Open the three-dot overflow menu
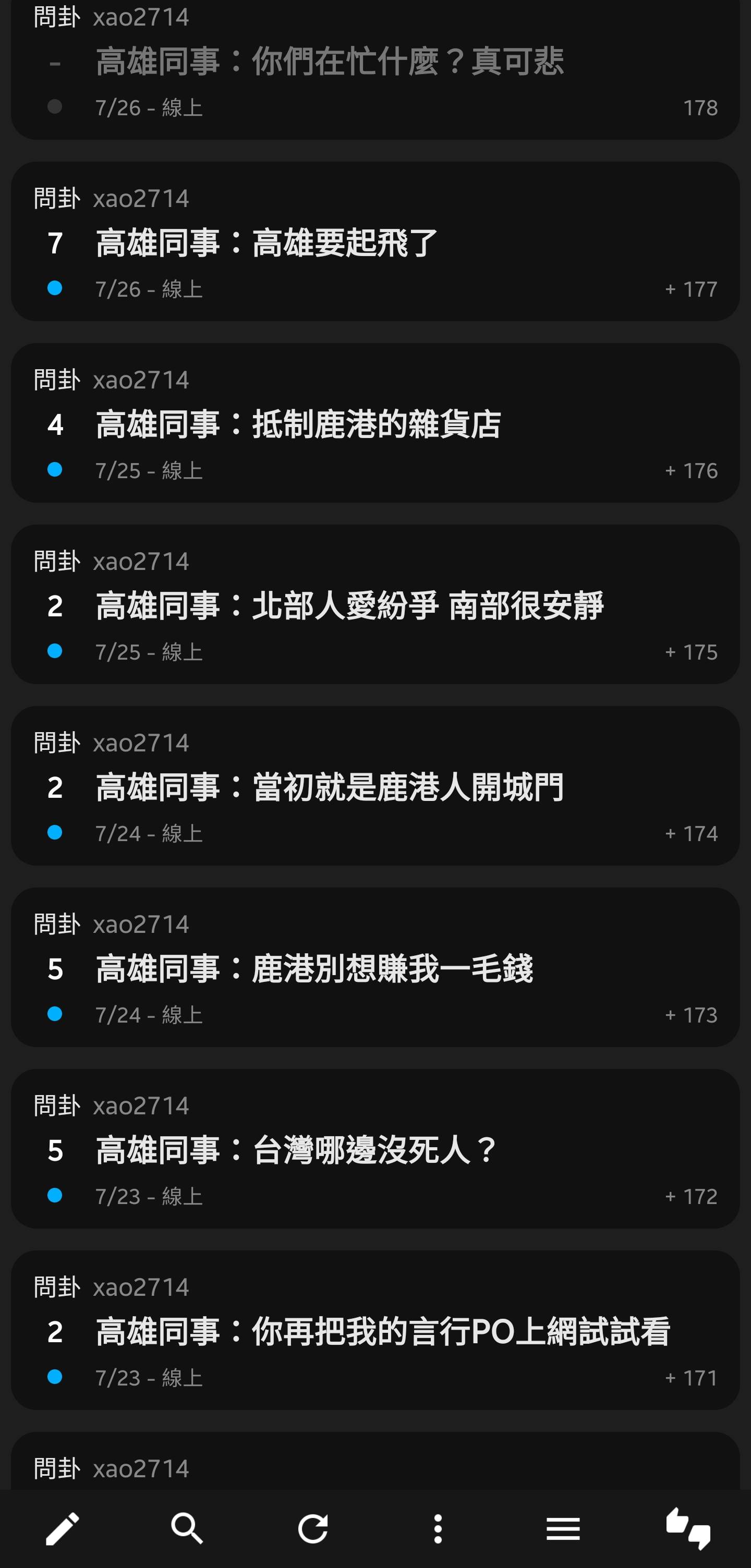This screenshot has width=751, height=1568. [438, 1528]
